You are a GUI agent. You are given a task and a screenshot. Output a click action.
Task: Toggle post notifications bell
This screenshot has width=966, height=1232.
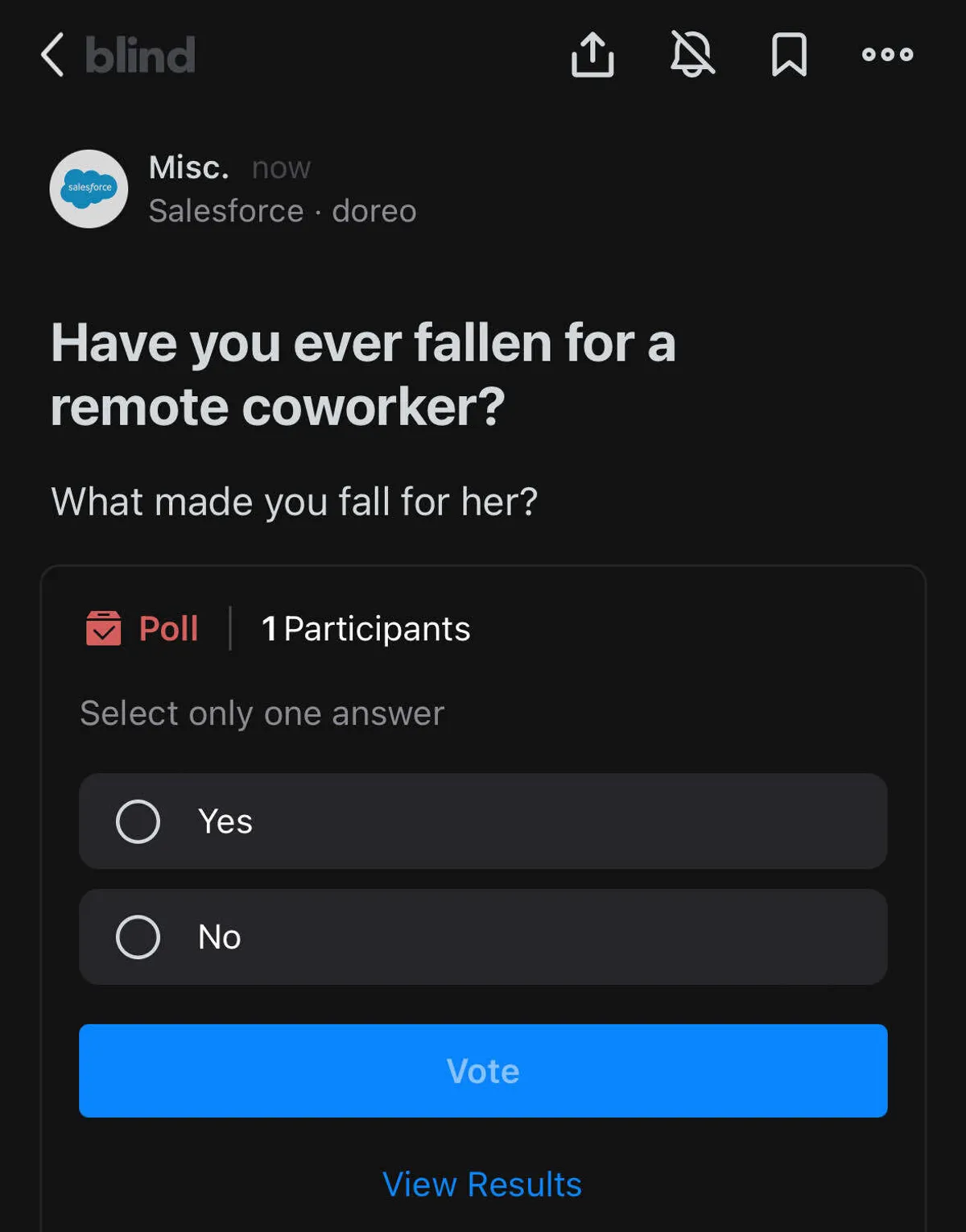click(692, 55)
